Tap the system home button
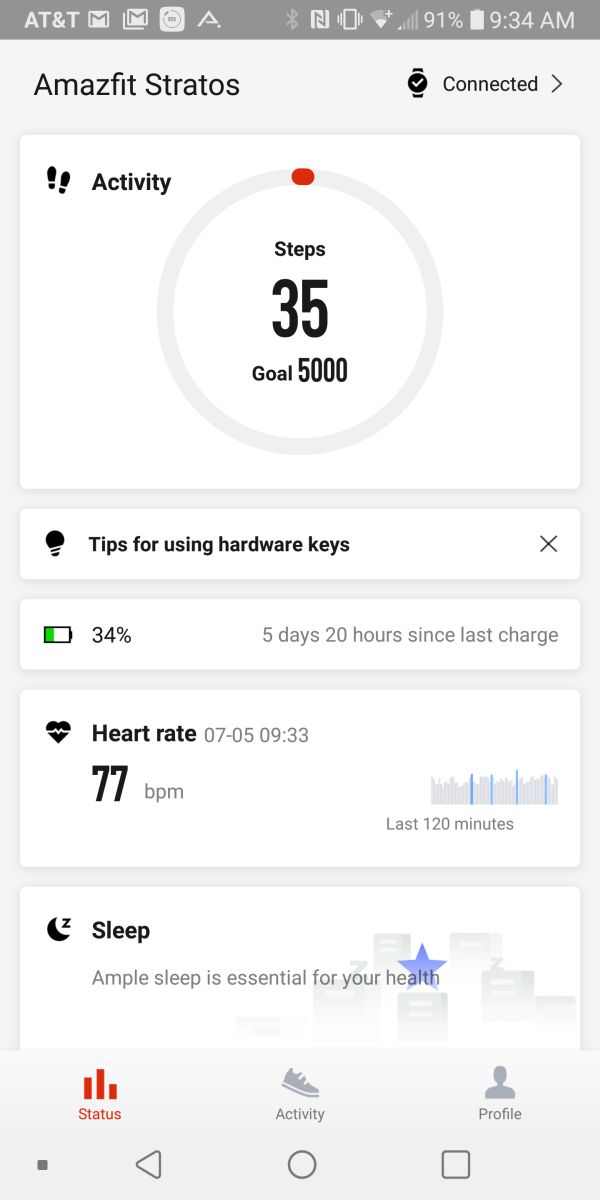Image resolution: width=600 pixels, height=1200 pixels. coord(301,1164)
